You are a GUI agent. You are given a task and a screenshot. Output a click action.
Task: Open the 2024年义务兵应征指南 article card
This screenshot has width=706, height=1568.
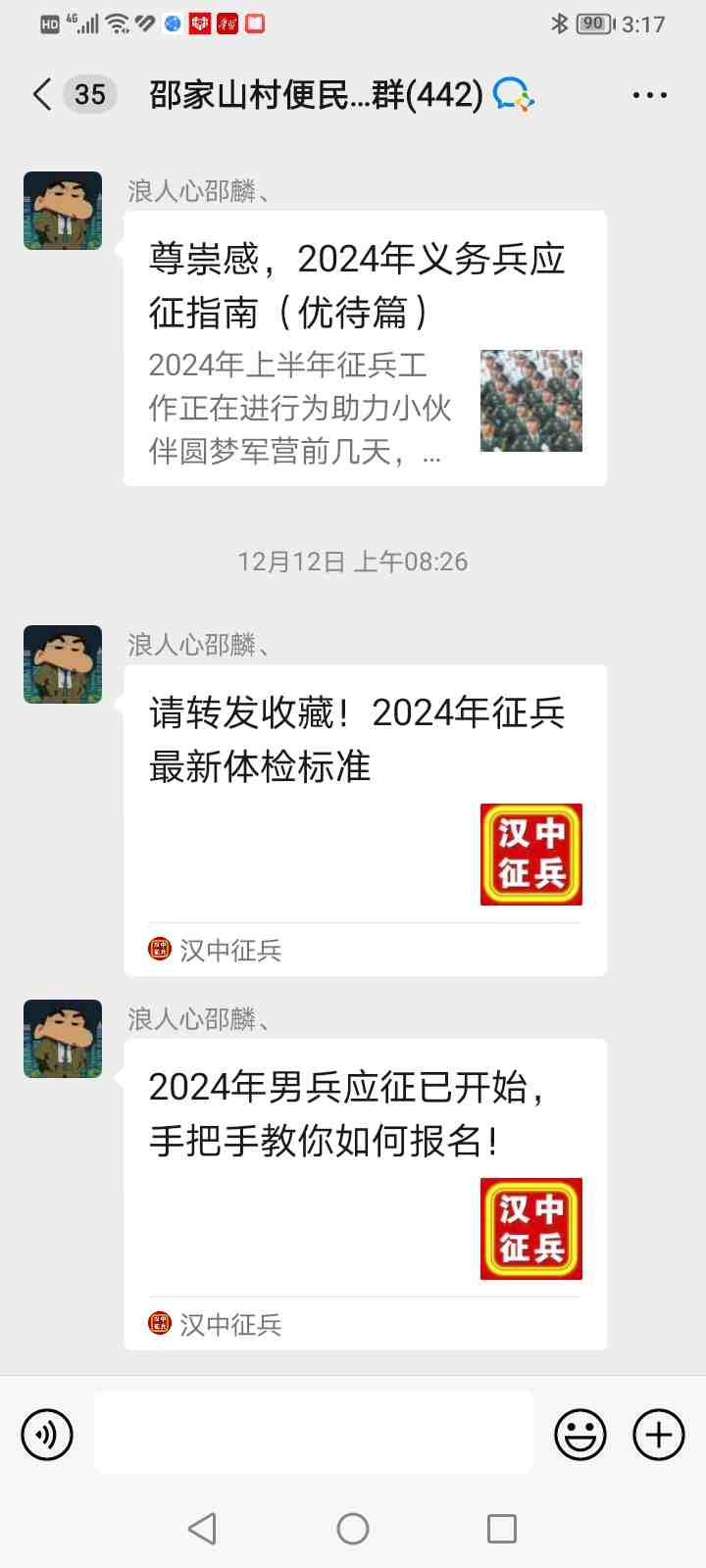tap(365, 348)
